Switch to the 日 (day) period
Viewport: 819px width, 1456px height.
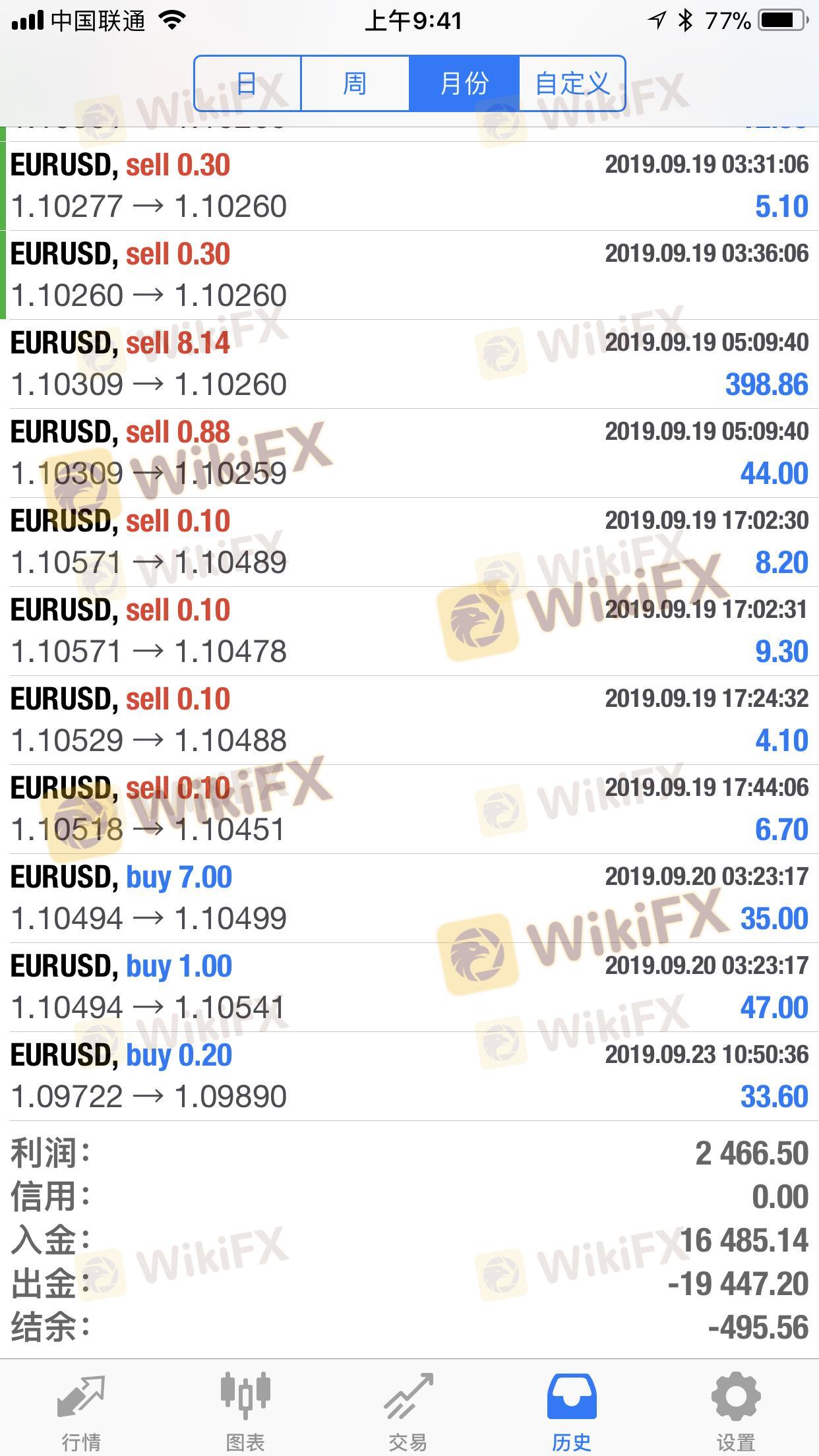247,84
